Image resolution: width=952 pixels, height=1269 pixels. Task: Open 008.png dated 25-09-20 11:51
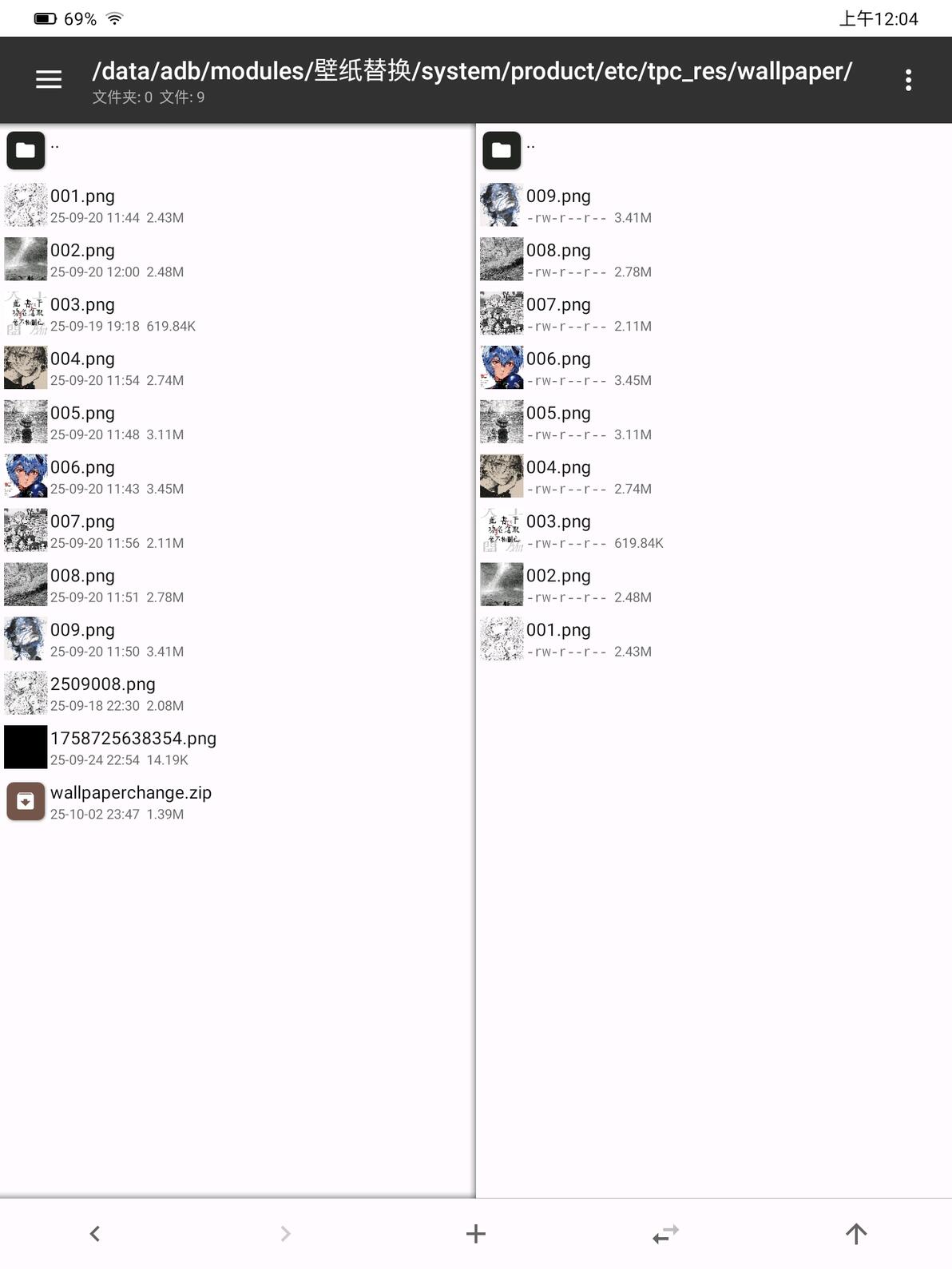[x=82, y=585]
